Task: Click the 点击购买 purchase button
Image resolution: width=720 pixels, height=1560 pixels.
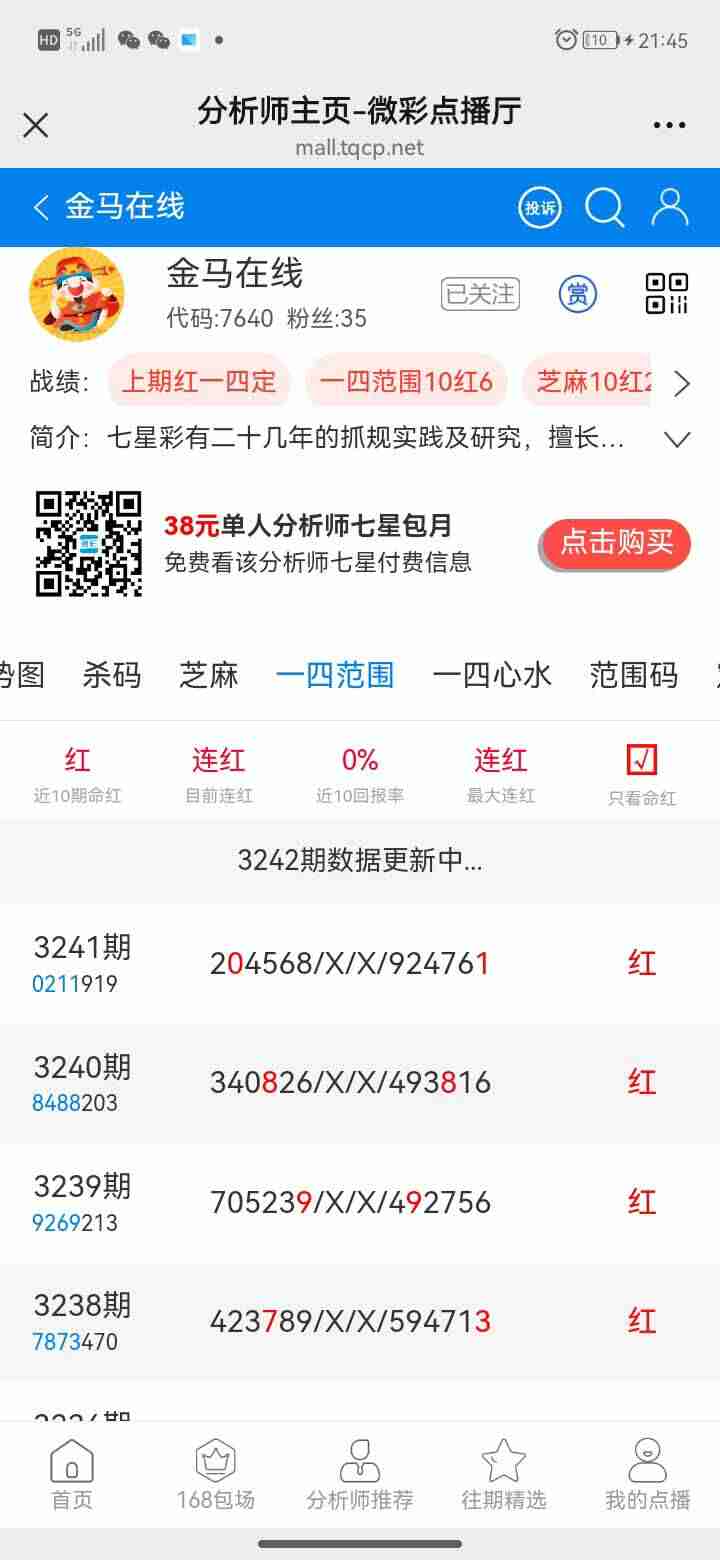Action: pos(615,545)
